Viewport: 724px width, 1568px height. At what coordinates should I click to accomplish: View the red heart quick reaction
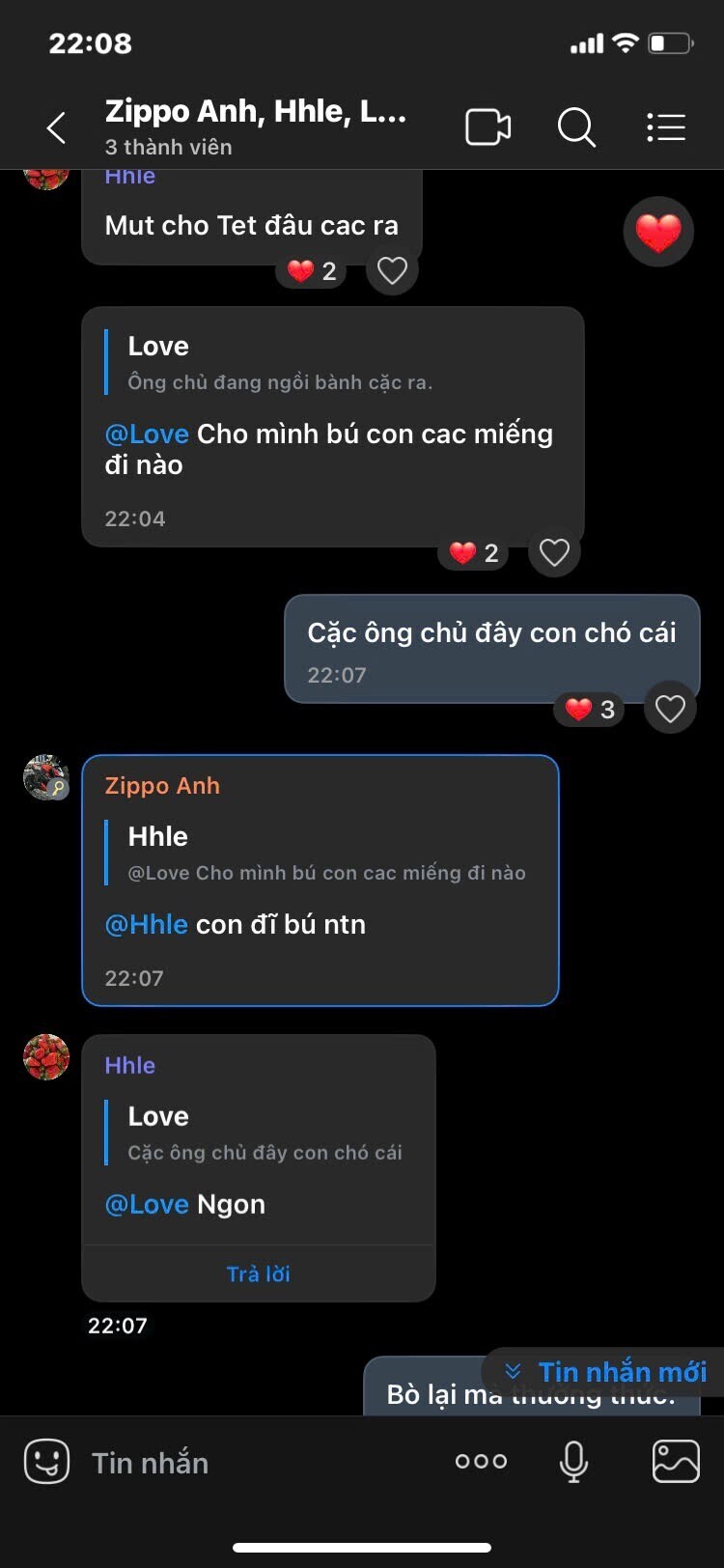coord(658,232)
